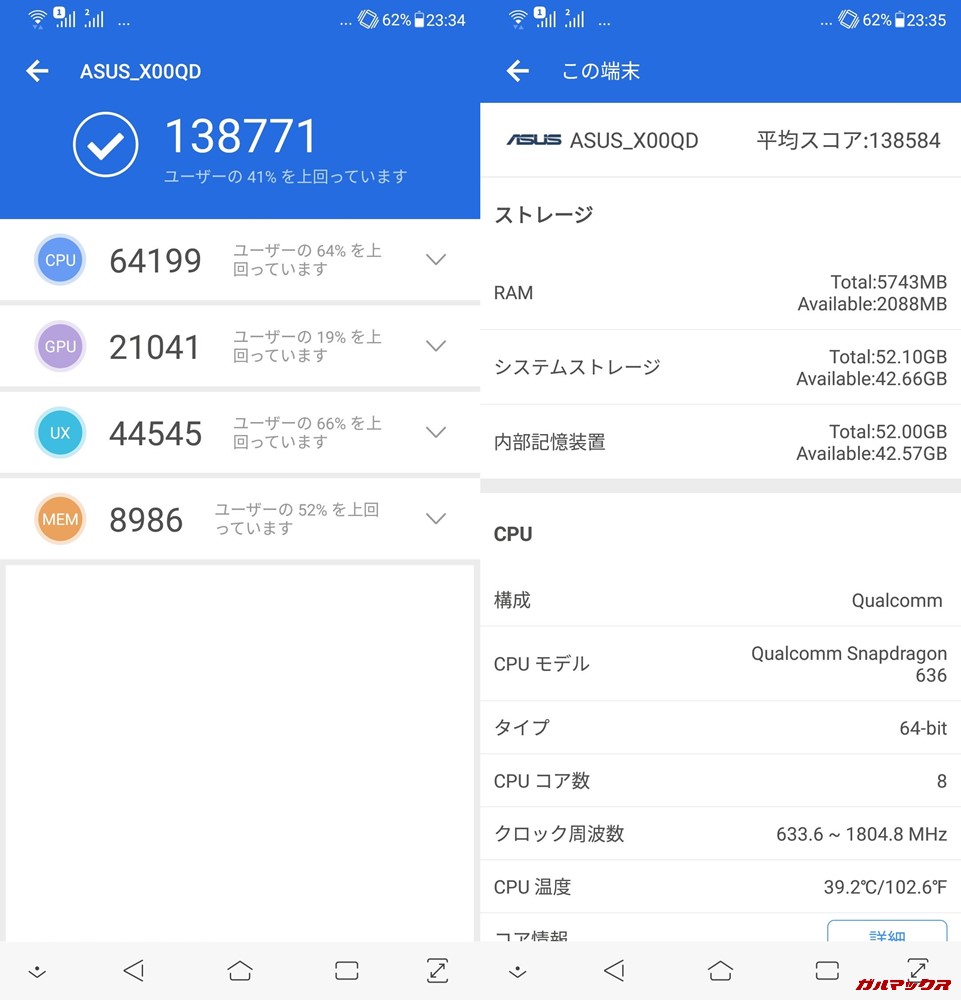Expand the UX score breakdown
Viewport: 961px width, 1000px height.
435,432
